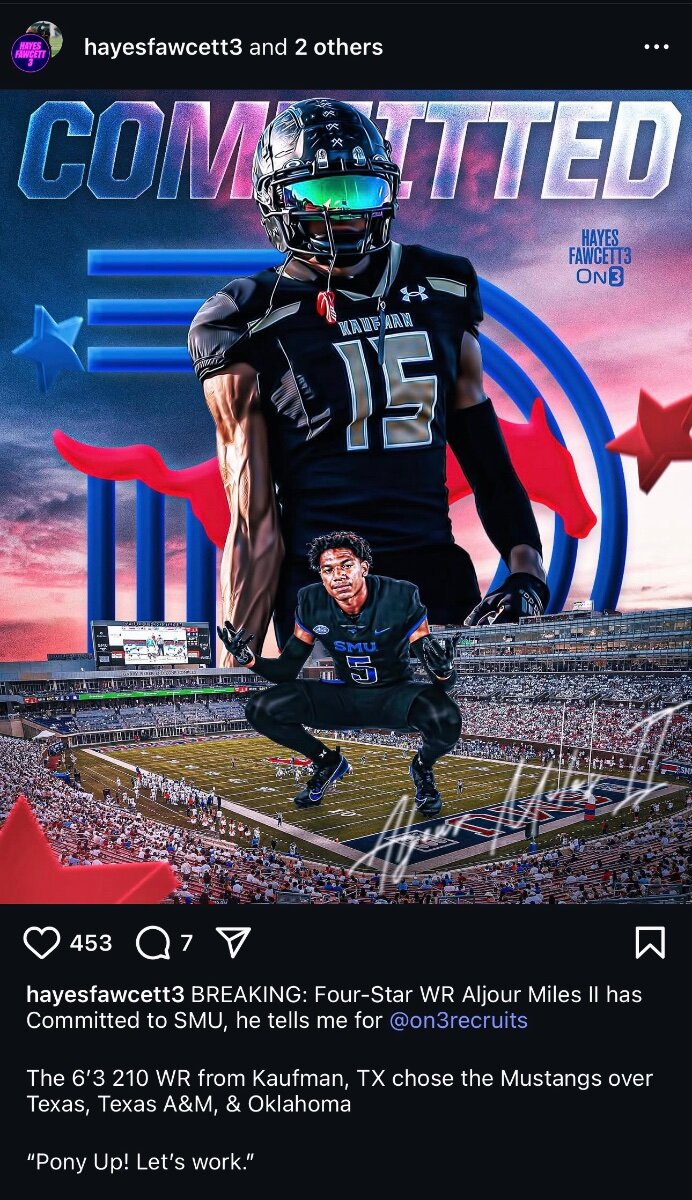Open hayesfawcett3 username in the post header
Screen dimensions: 692x1200
[x=163, y=47]
